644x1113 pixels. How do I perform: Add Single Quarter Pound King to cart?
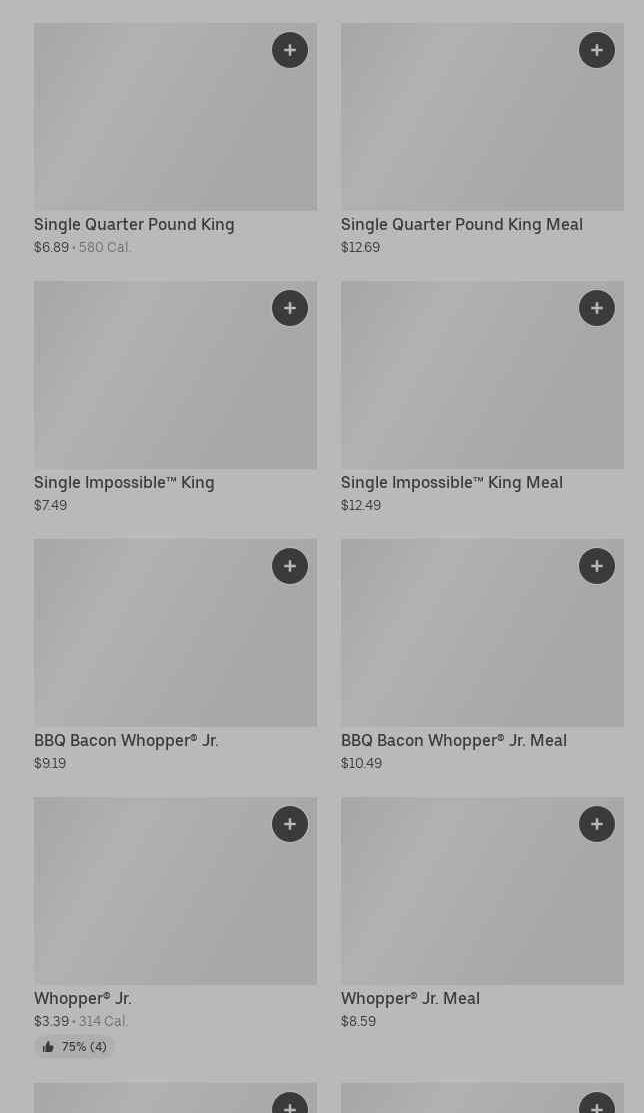(290, 50)
